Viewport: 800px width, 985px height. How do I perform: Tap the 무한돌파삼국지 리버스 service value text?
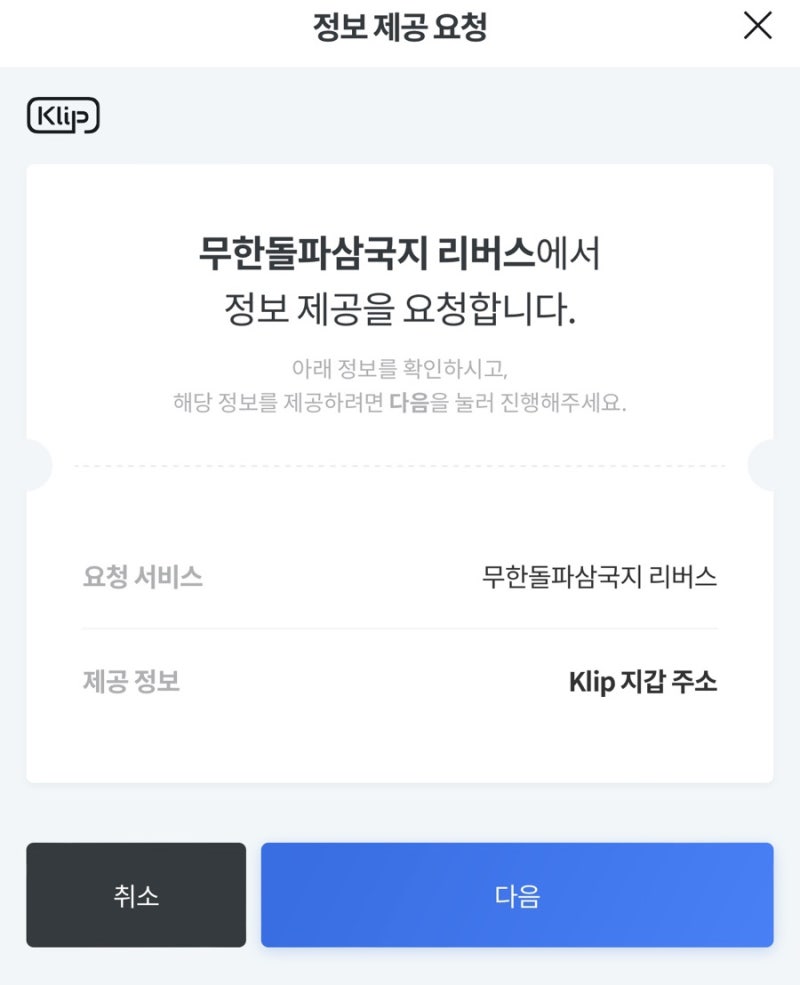click(x=600, y=576)
